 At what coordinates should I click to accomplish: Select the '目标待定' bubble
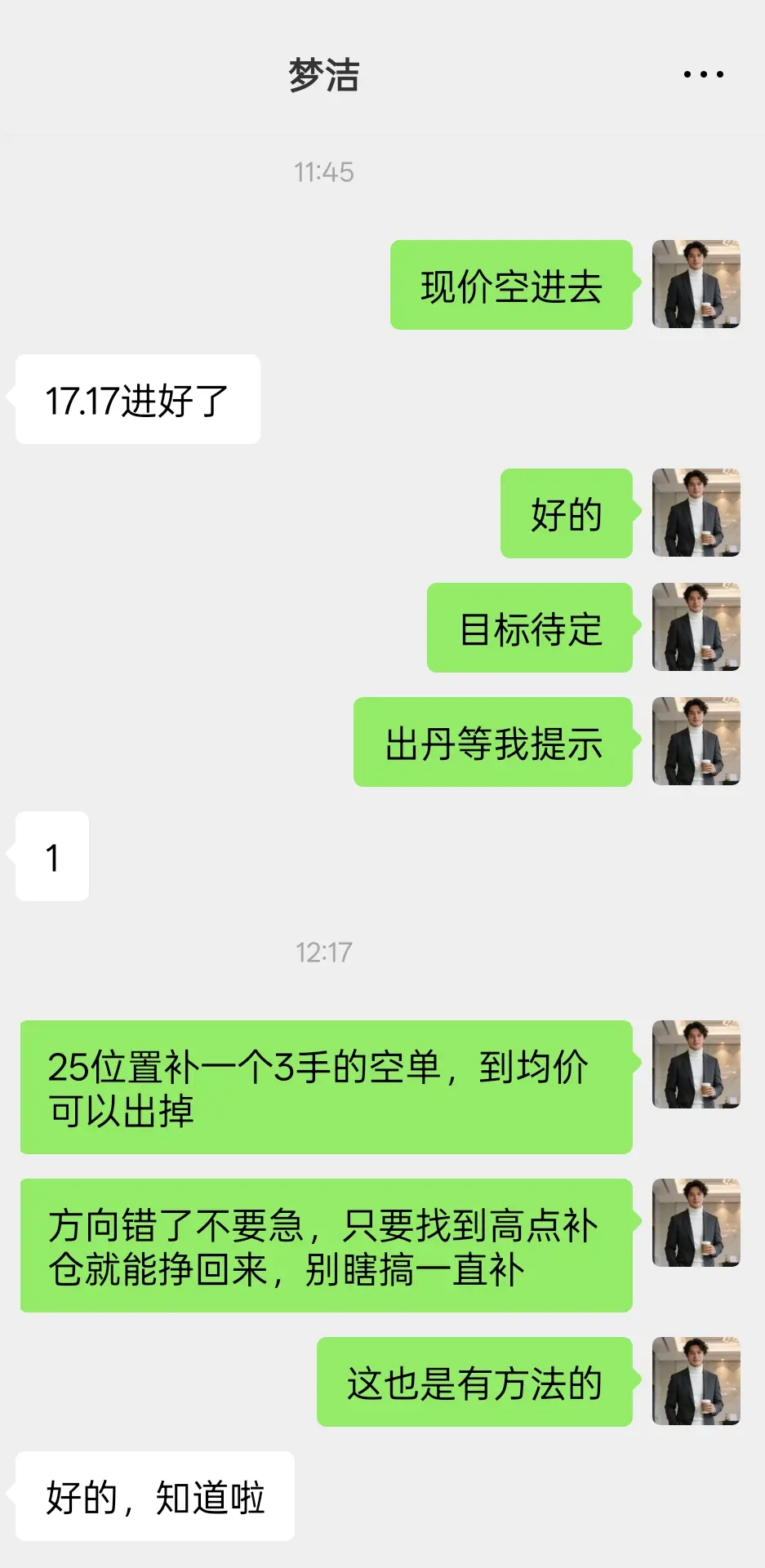tap(529, 629)
